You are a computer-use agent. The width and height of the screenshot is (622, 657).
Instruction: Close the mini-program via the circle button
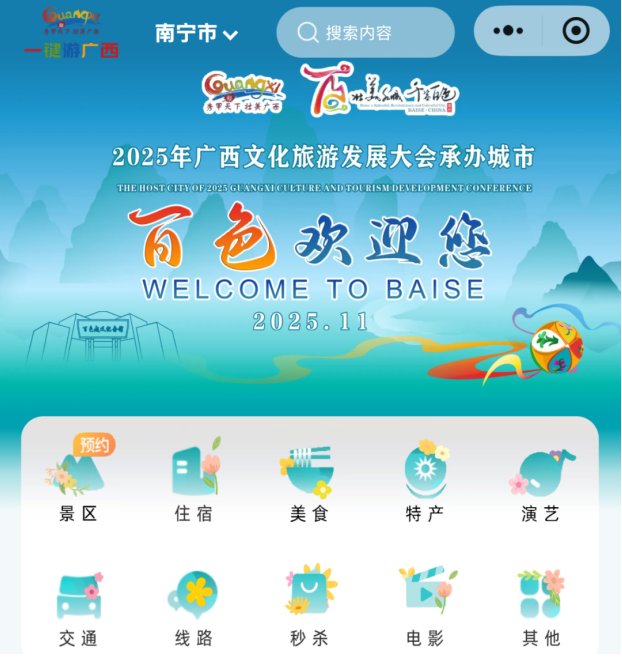coord(576,31)
